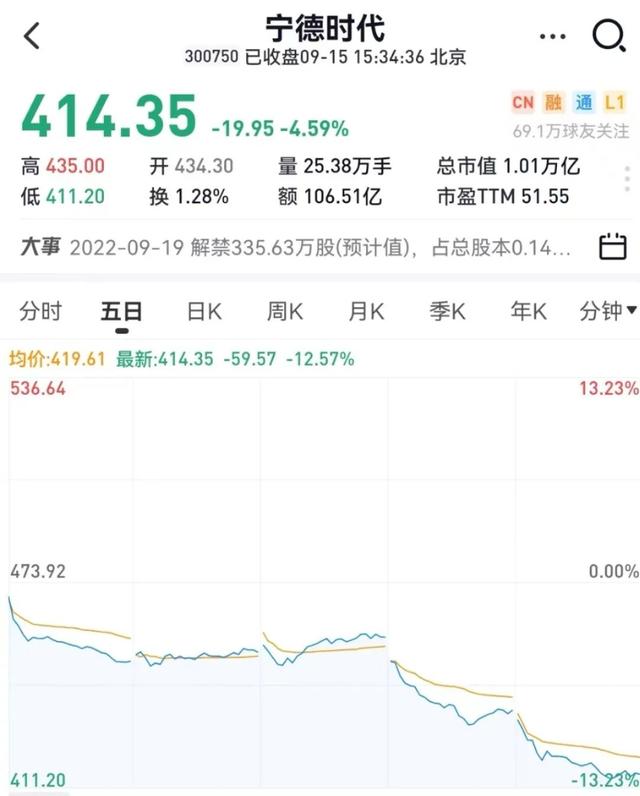Screen dimensions: 640x796
Task: Open the 年K yearly chart
Action: tap(529, 312)
